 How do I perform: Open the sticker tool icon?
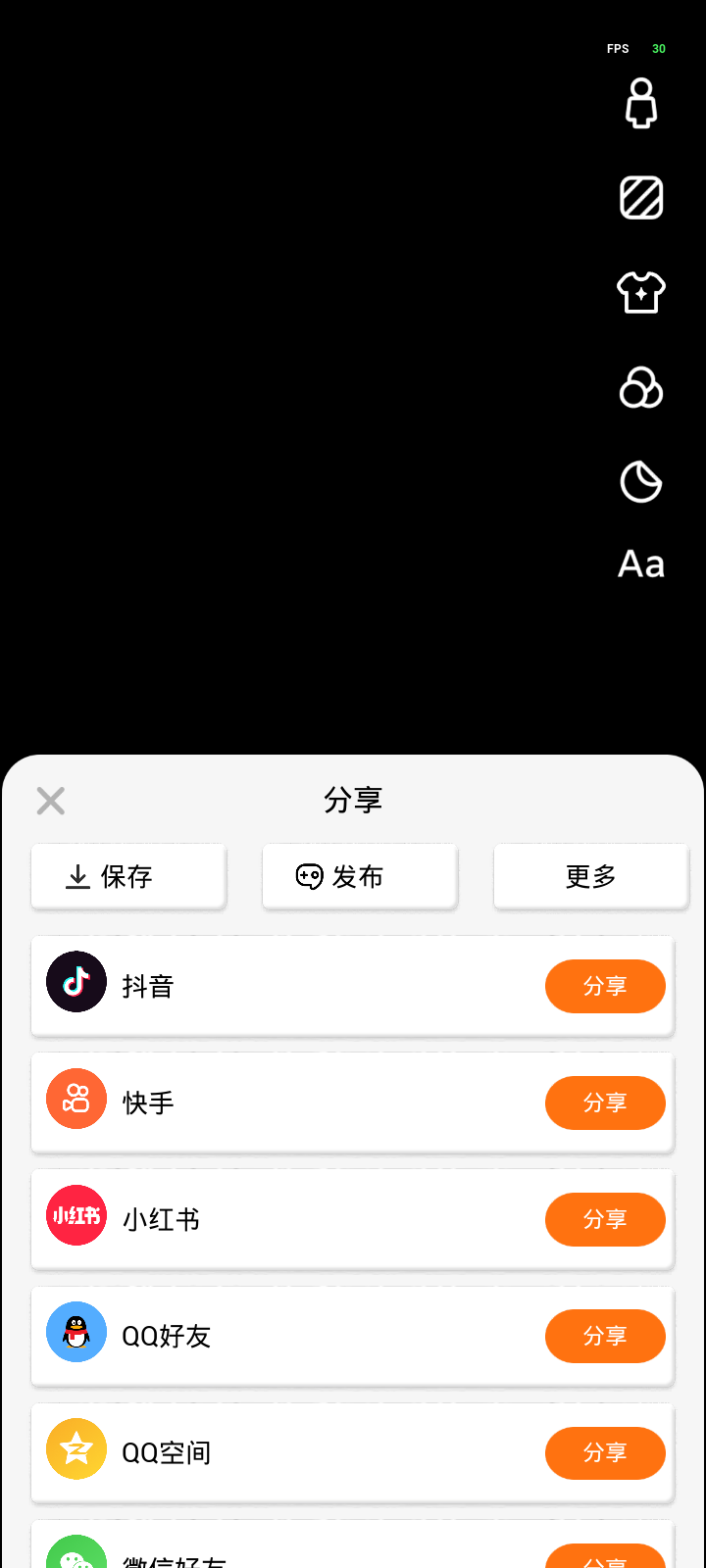[x=641, y=482]
